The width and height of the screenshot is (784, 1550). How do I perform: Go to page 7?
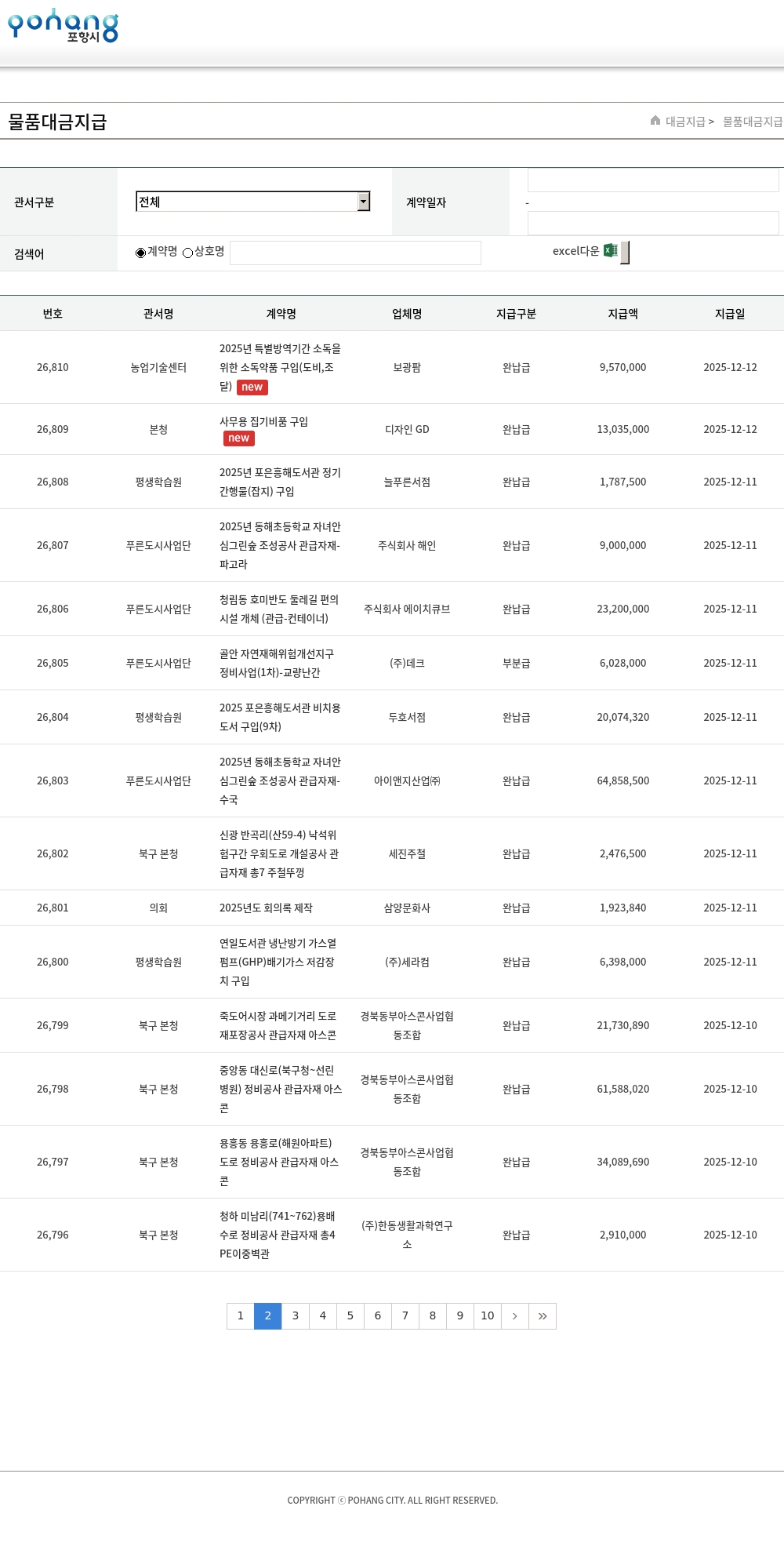tap(405, 1315)
